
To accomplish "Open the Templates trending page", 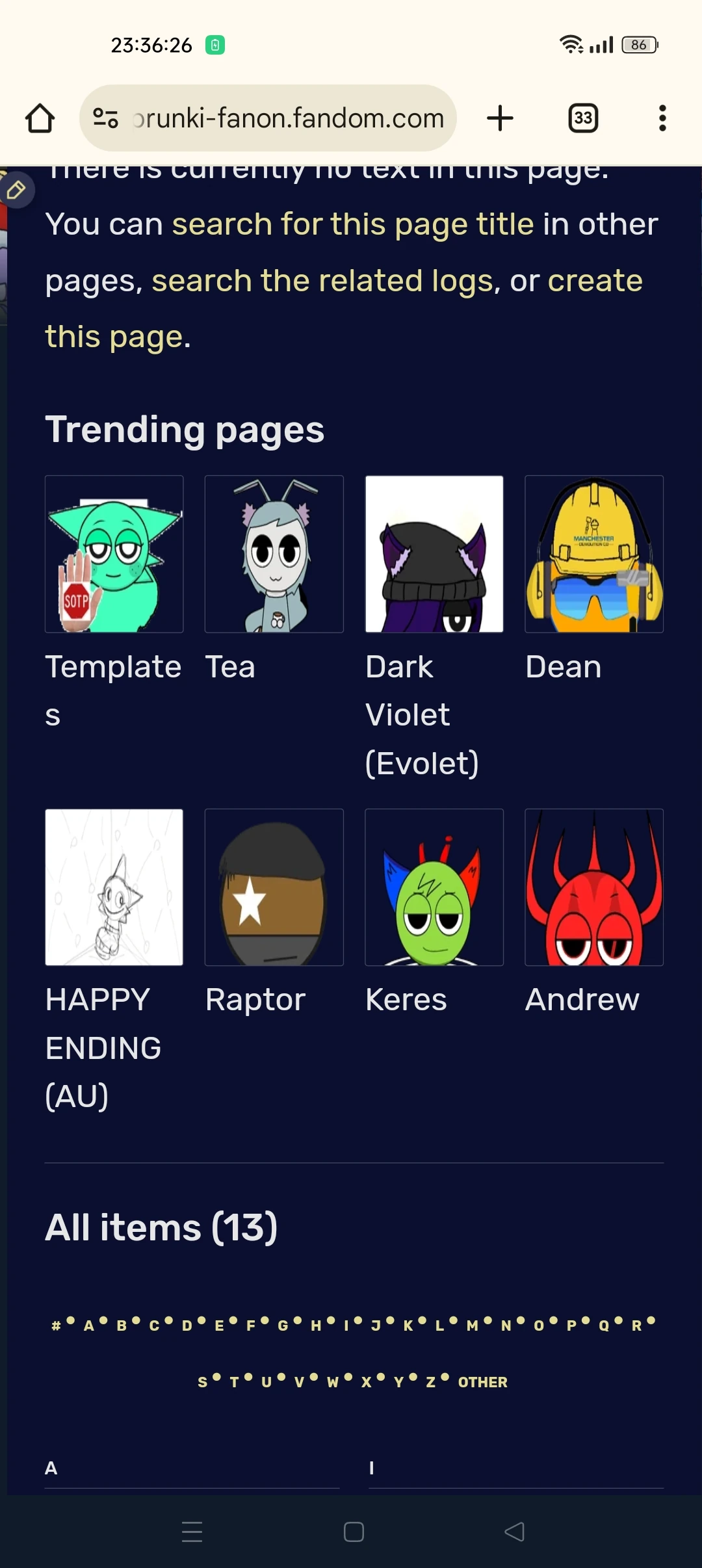I will pyautogui.click(x=114, y=554).
